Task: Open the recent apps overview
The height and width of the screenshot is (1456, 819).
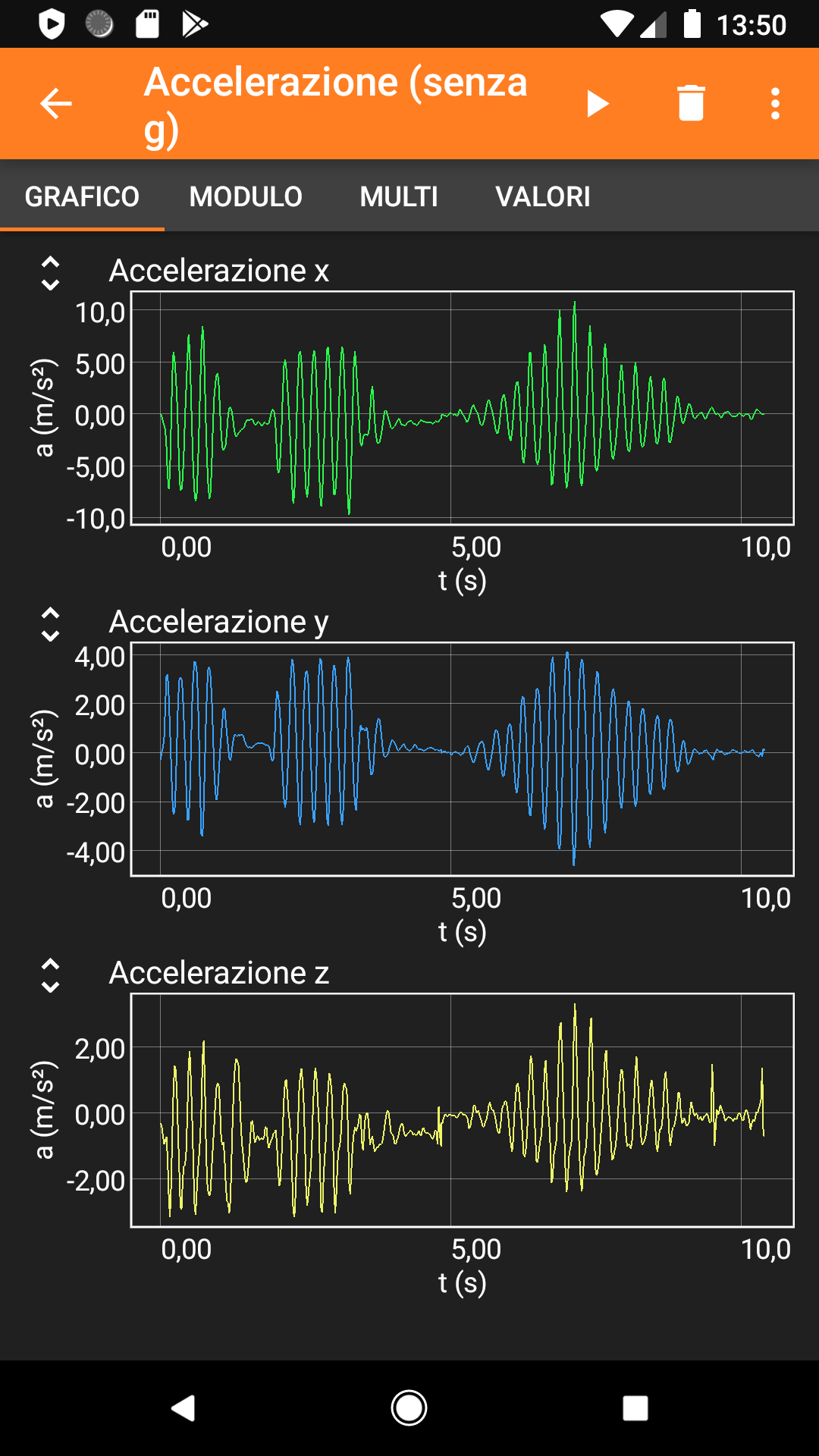Action: (x=635, y=1408)
